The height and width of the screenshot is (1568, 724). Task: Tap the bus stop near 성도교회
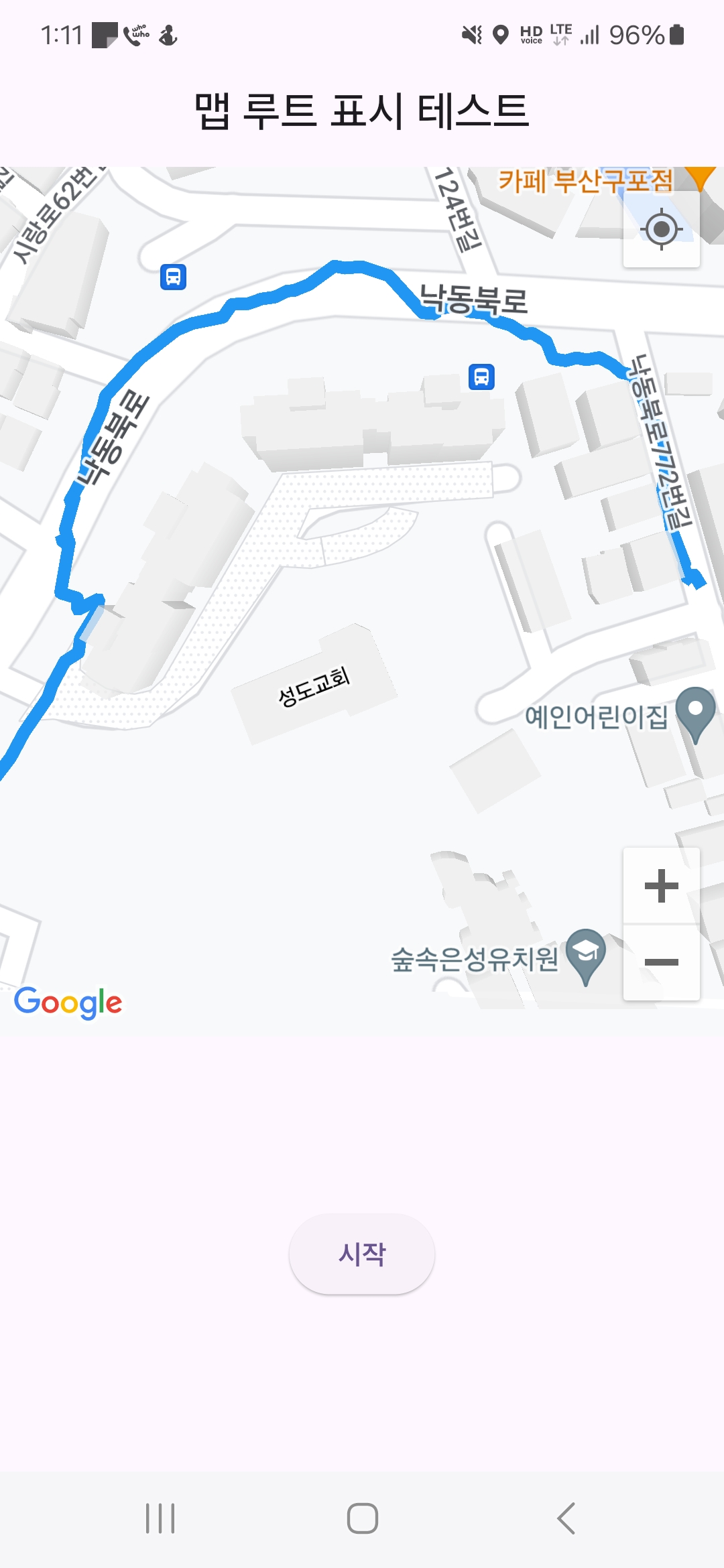pyautogui.click(x=481, y=377)
